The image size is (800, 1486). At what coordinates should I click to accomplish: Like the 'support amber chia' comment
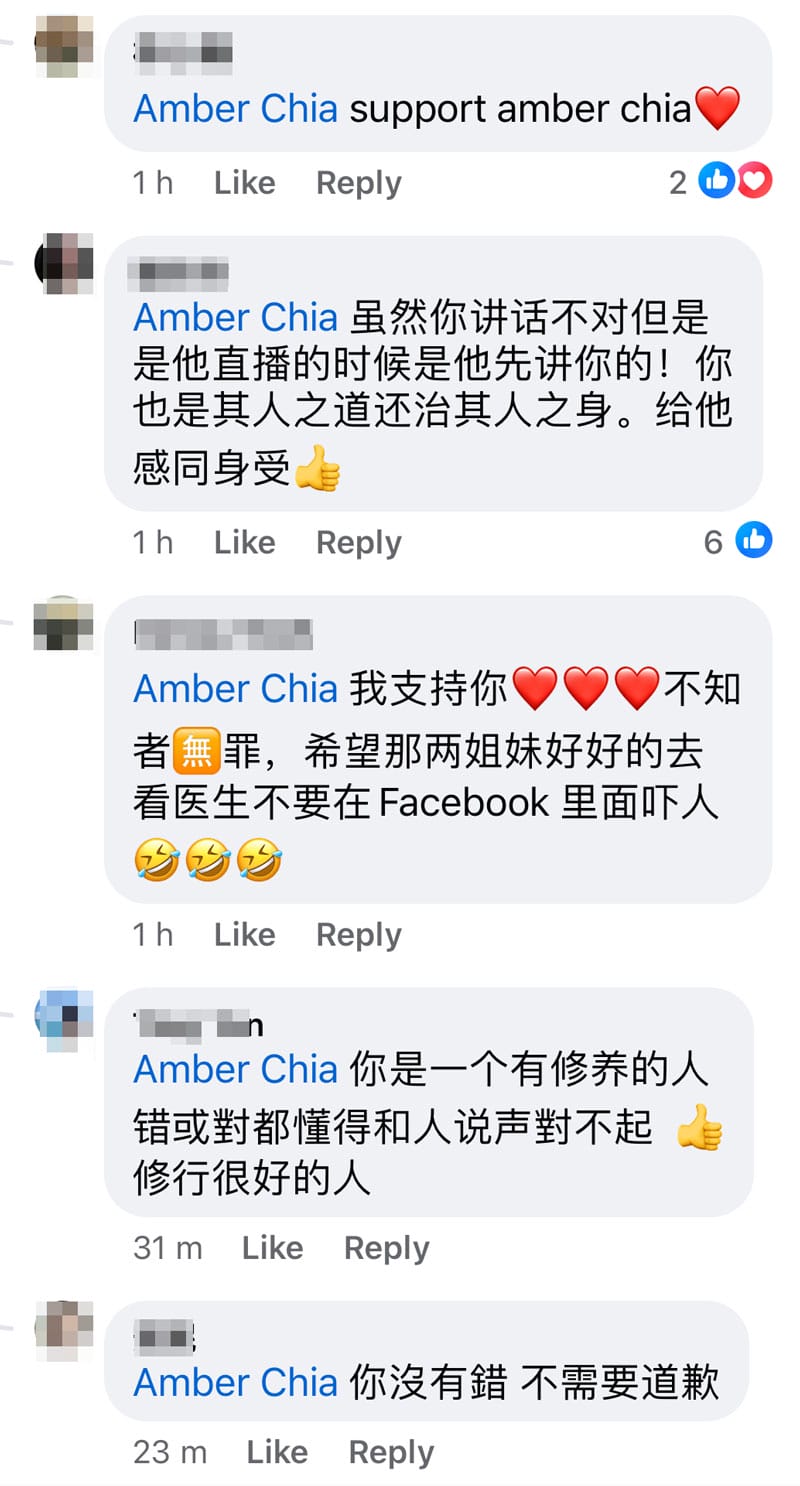point(244,183)
